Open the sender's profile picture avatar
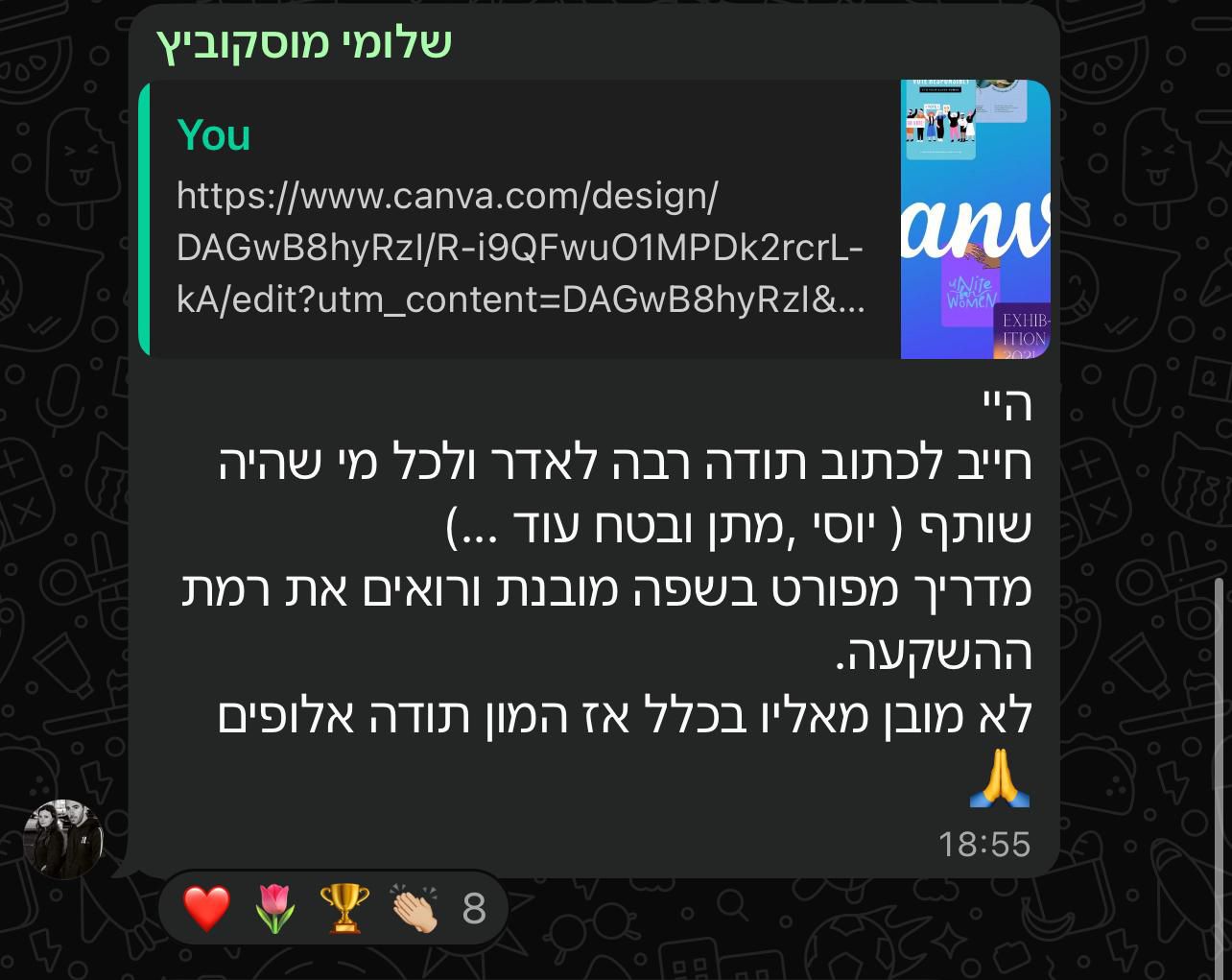 [63, 838]
